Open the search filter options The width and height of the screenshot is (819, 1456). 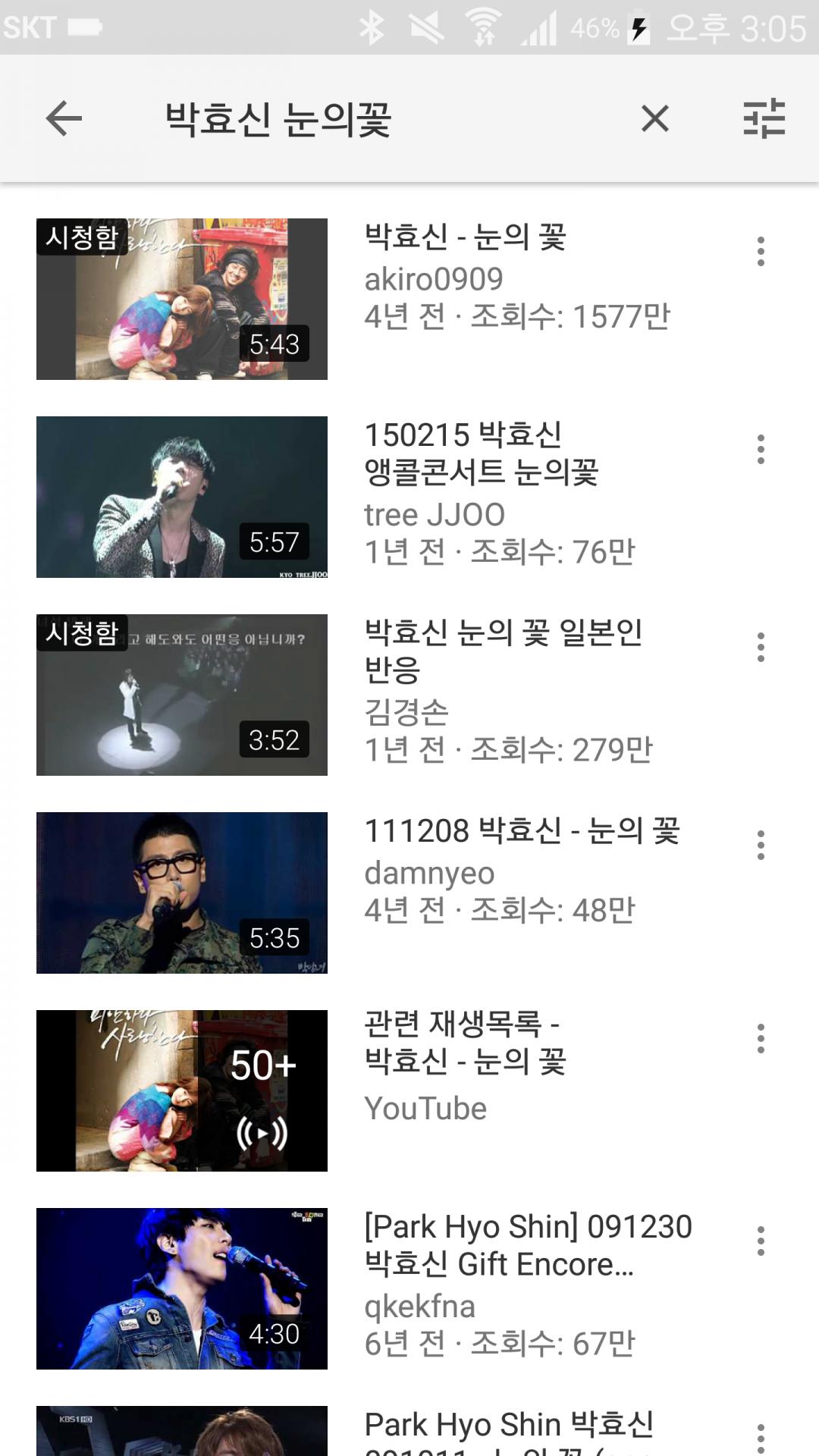[x=764, y=118]
